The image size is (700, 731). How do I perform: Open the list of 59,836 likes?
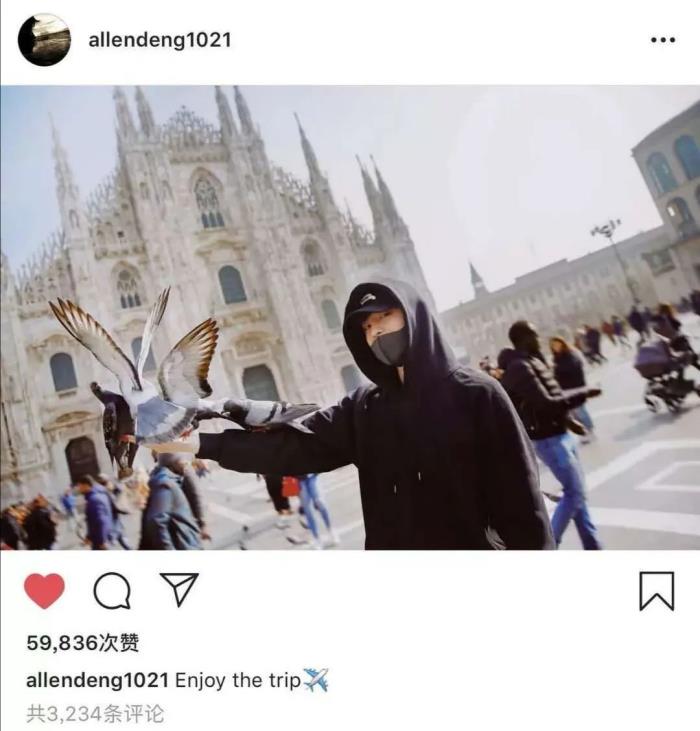(x=83, y=643)
